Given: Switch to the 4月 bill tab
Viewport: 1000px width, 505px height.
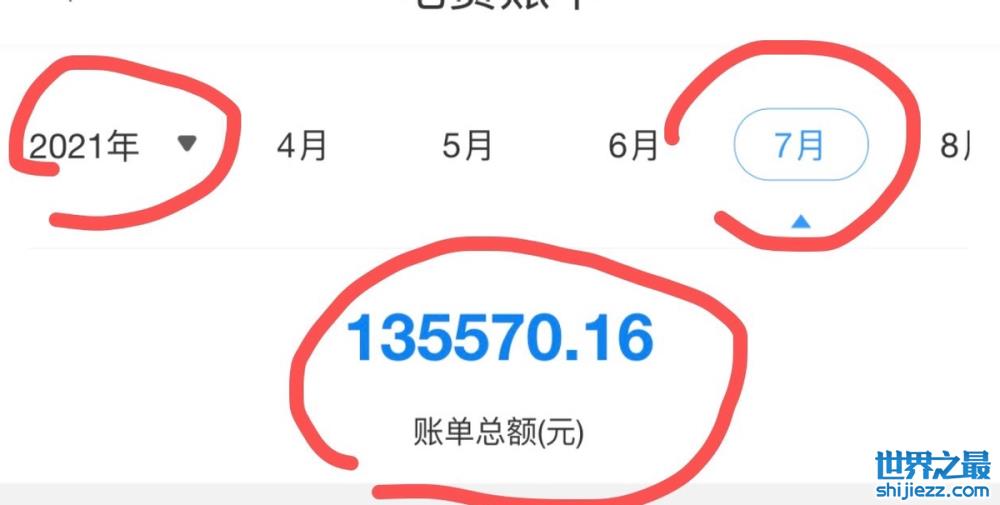Looking at the screenshot, I should tap(302, 146).
